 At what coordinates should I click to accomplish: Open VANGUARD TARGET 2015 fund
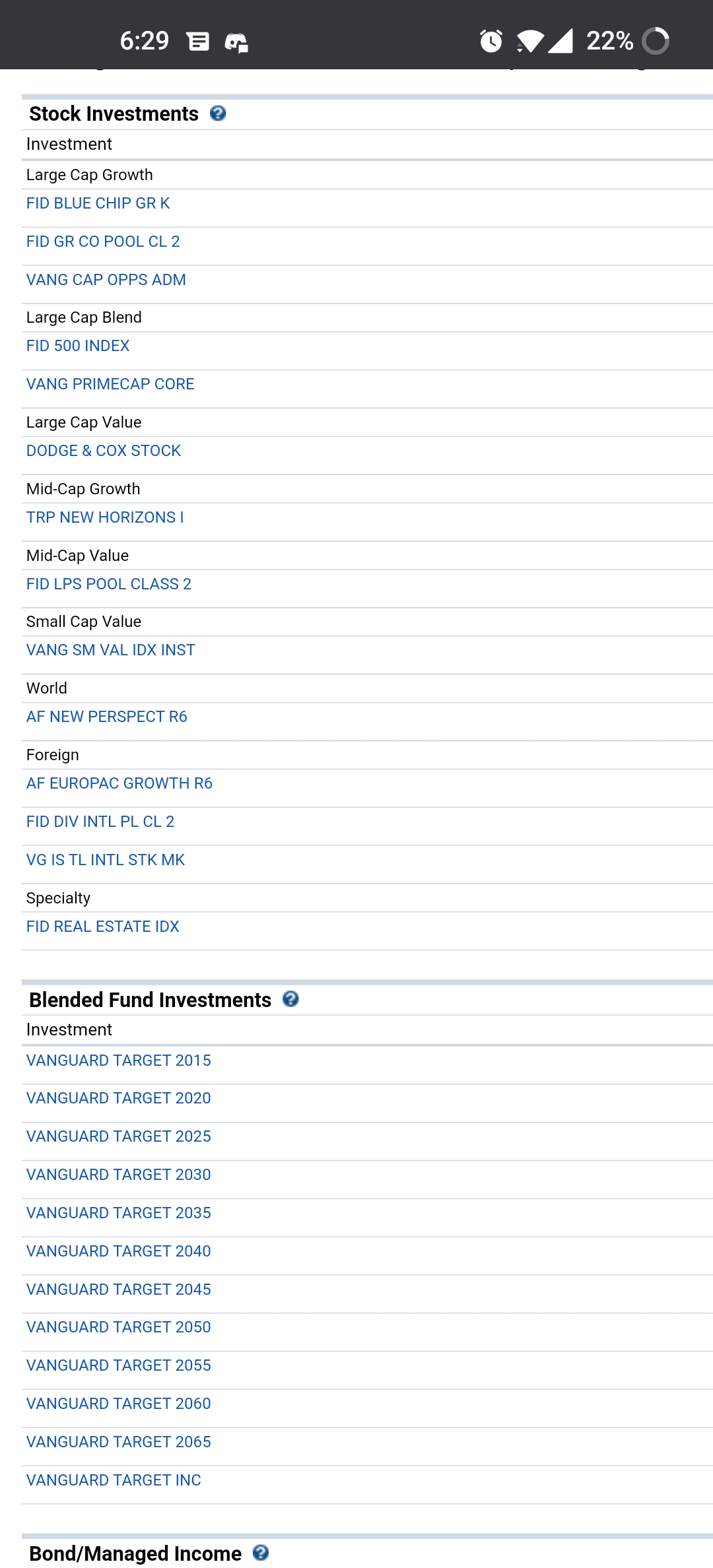pyautogui.click(x=119, y=1061)
